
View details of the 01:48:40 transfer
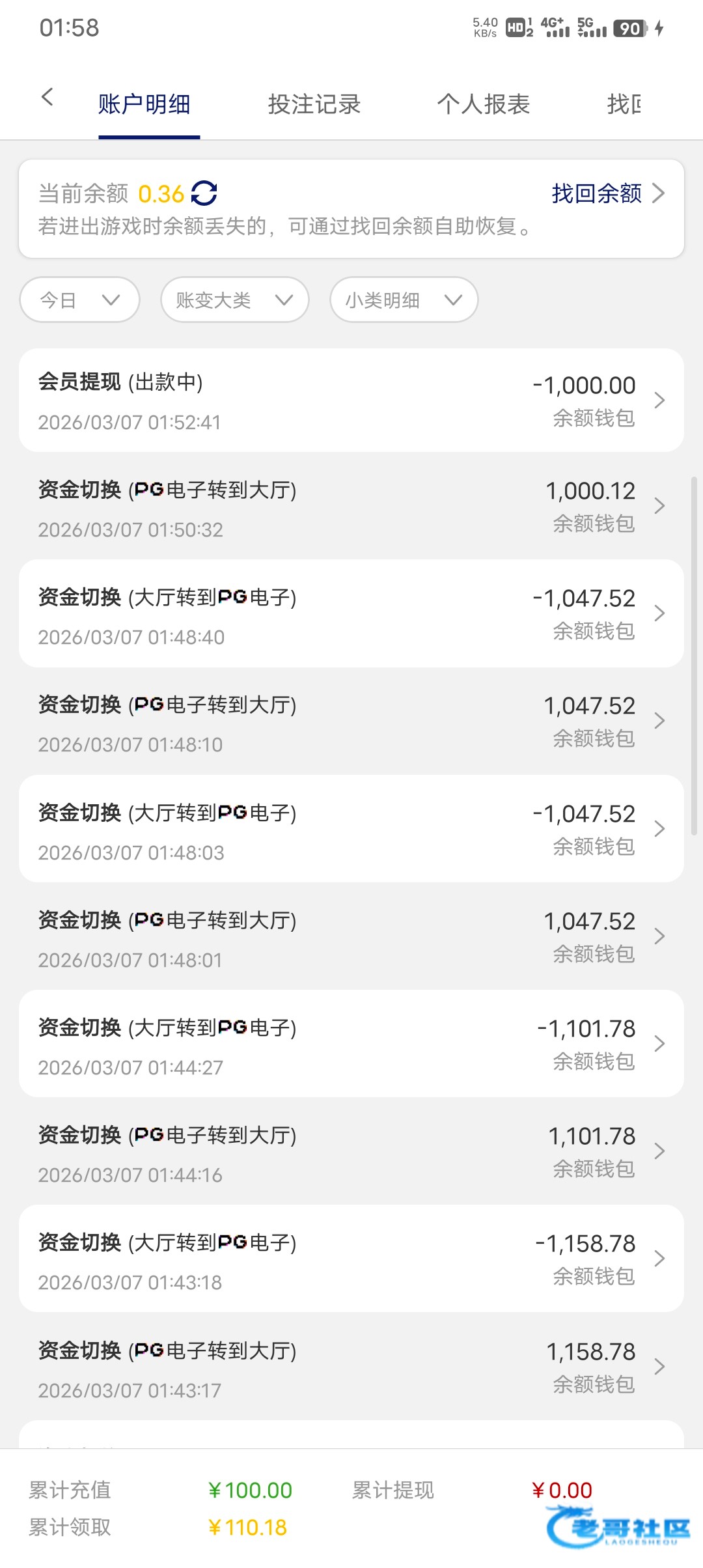[x=351, y=614]
